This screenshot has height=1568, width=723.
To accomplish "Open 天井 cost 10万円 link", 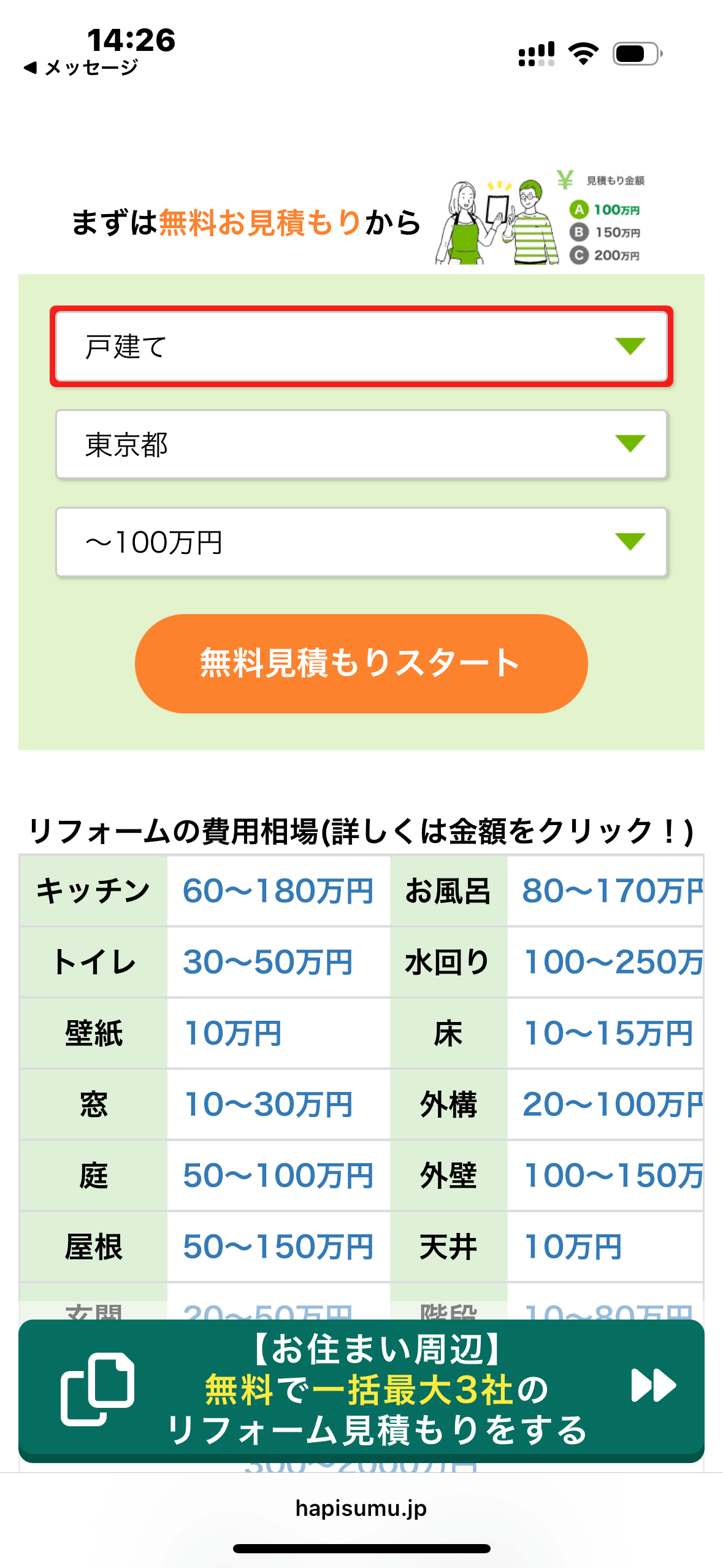I will tap(573, 1247).
